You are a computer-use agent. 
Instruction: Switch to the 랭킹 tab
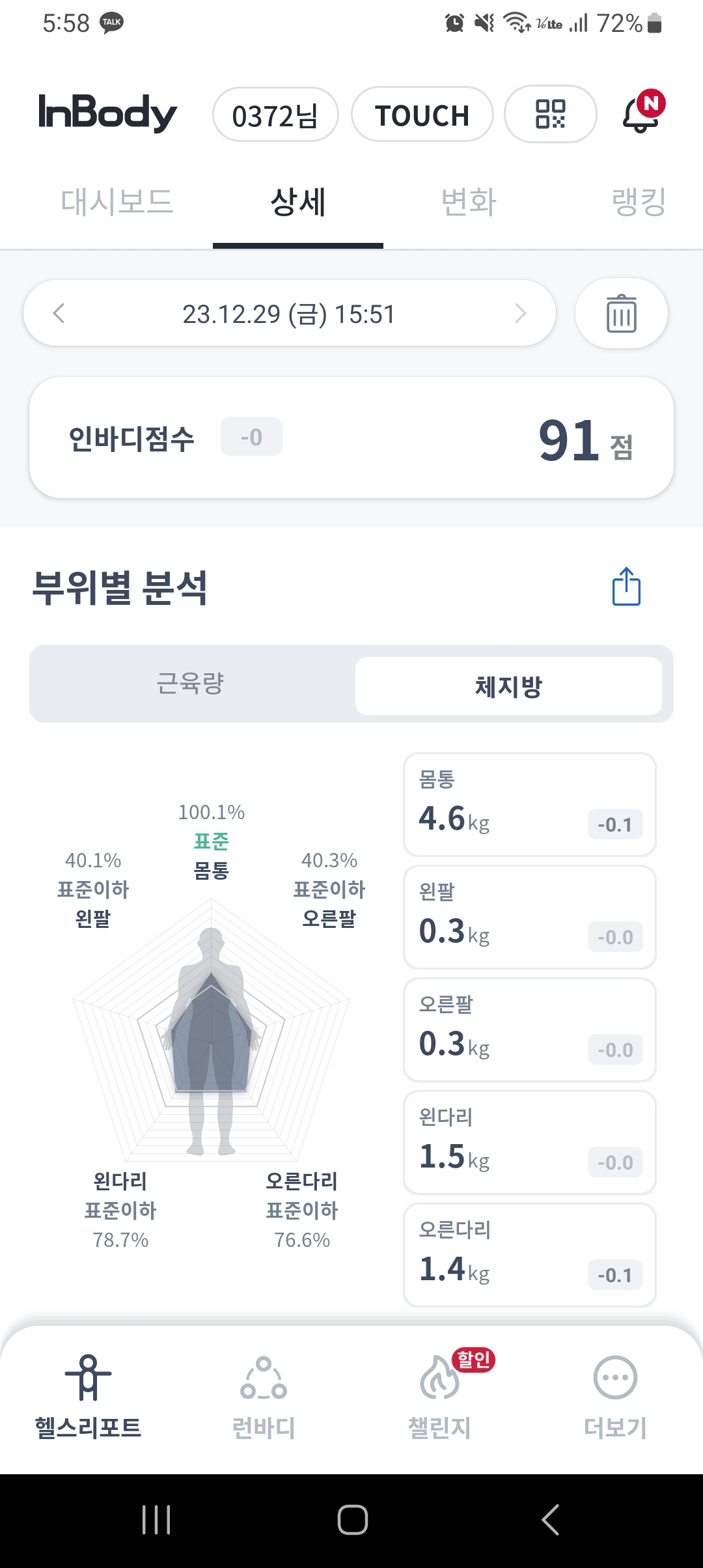[x=639, y=202]
